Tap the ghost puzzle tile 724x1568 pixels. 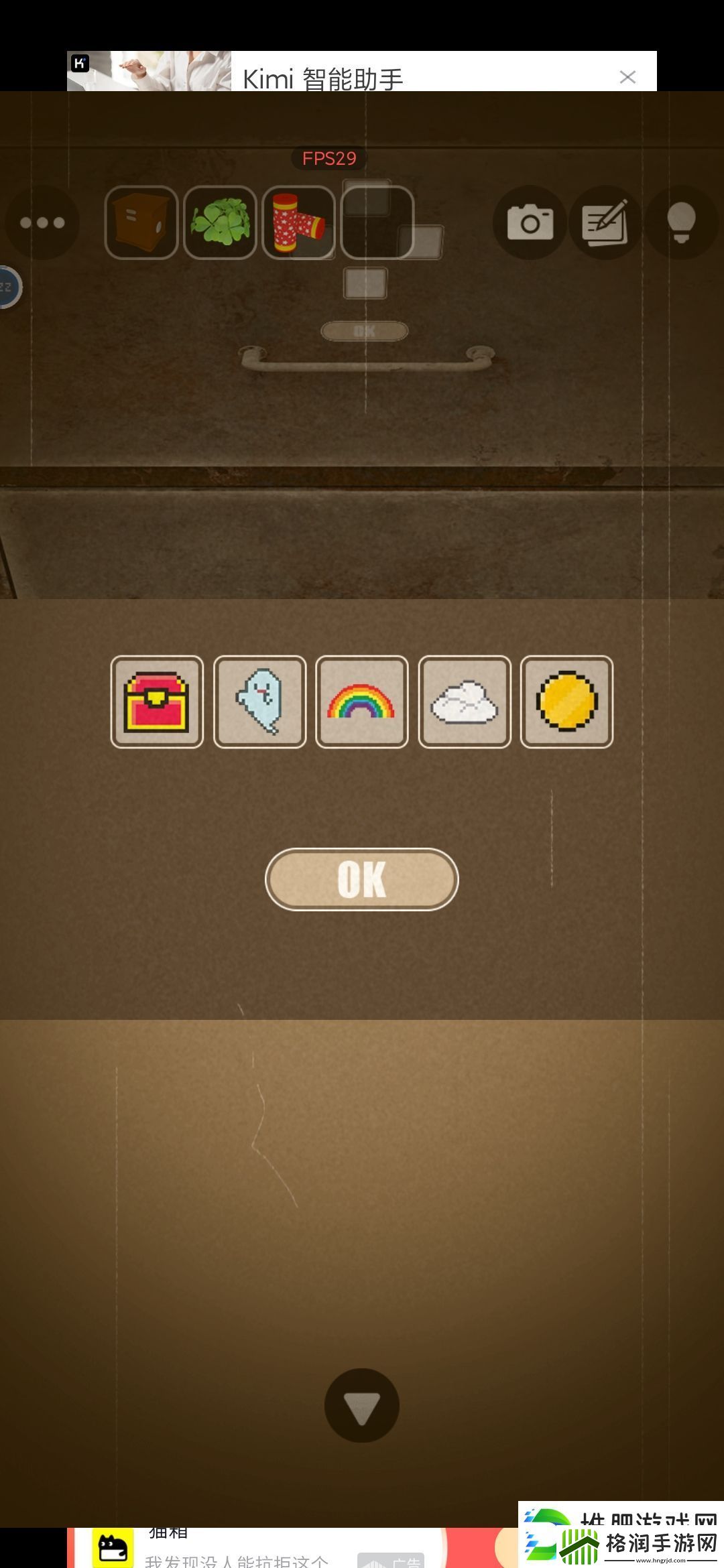tap(259, 702)
